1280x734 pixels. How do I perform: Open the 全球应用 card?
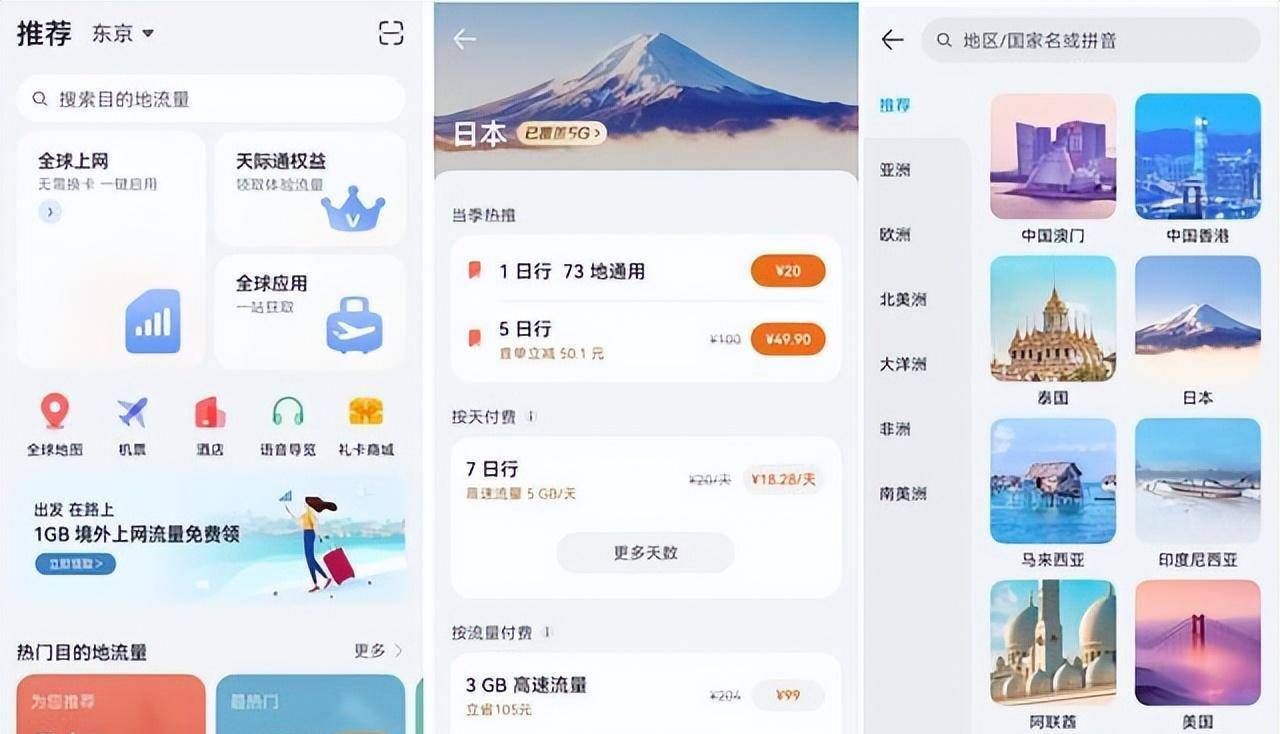tap(310, 311)
